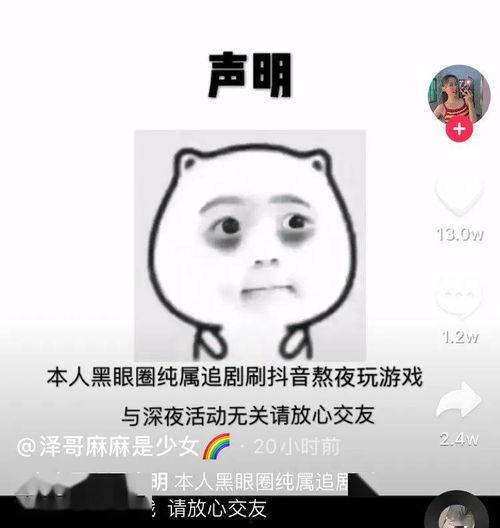500x528 pixels.
Task: Share this video using the arrow icon
Action: tap(459, 401)
